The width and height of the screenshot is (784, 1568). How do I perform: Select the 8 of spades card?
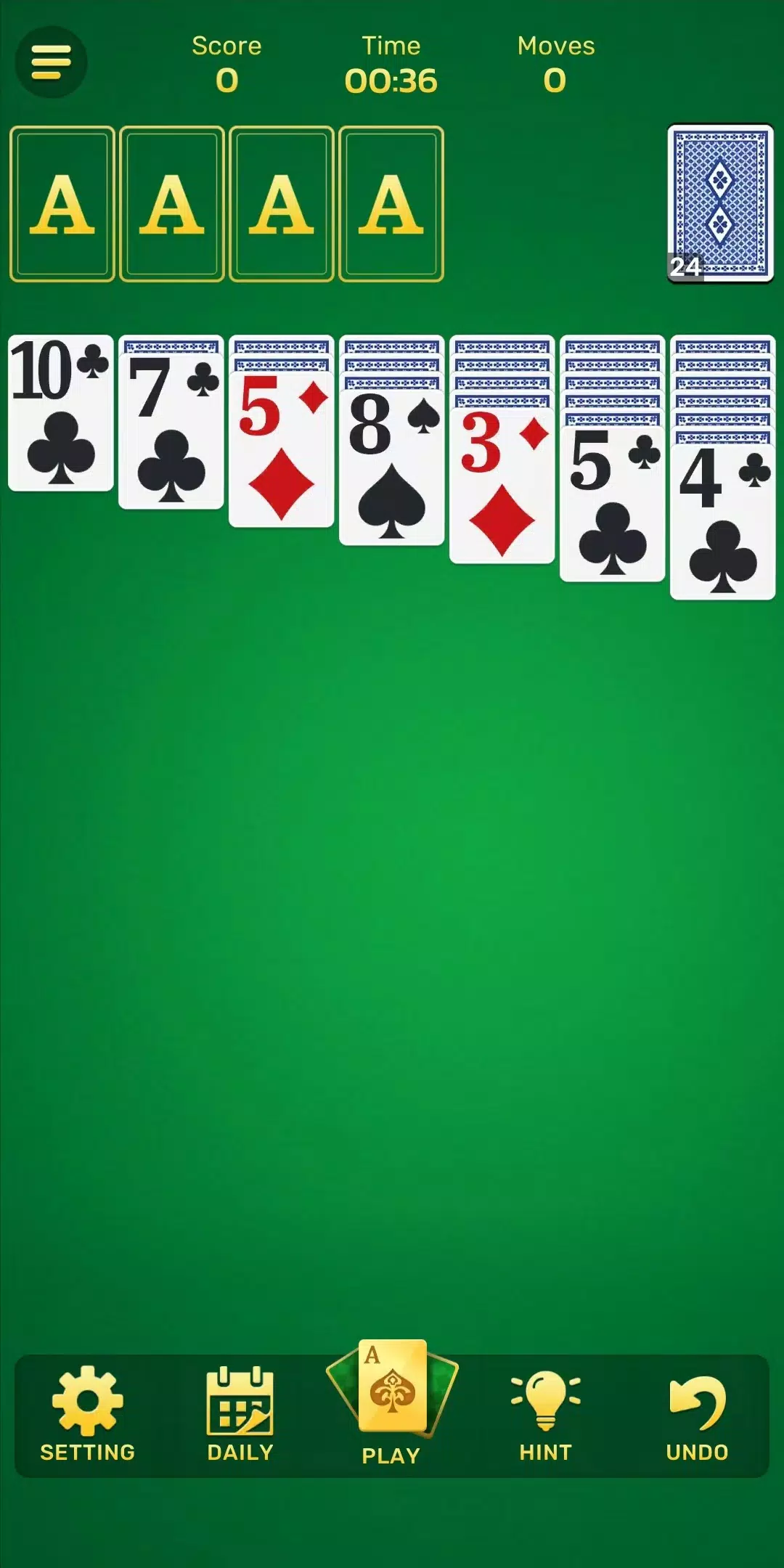pyautogui.click(x=392, y=472)
